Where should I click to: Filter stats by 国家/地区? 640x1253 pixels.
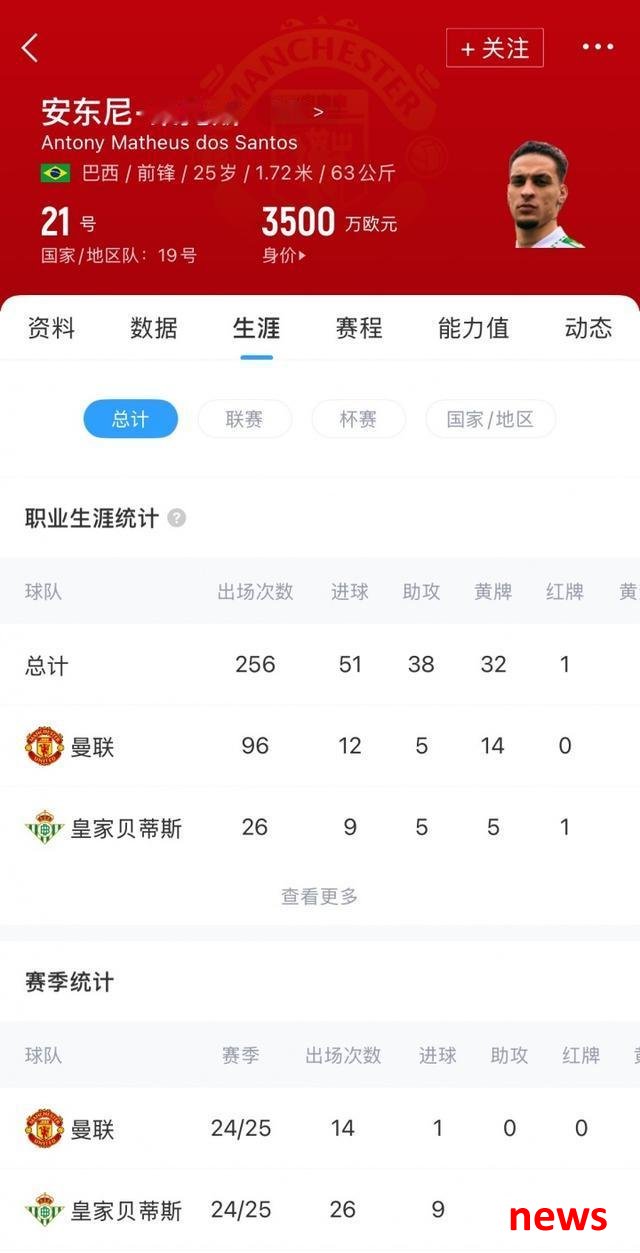[x=490, y=419]
